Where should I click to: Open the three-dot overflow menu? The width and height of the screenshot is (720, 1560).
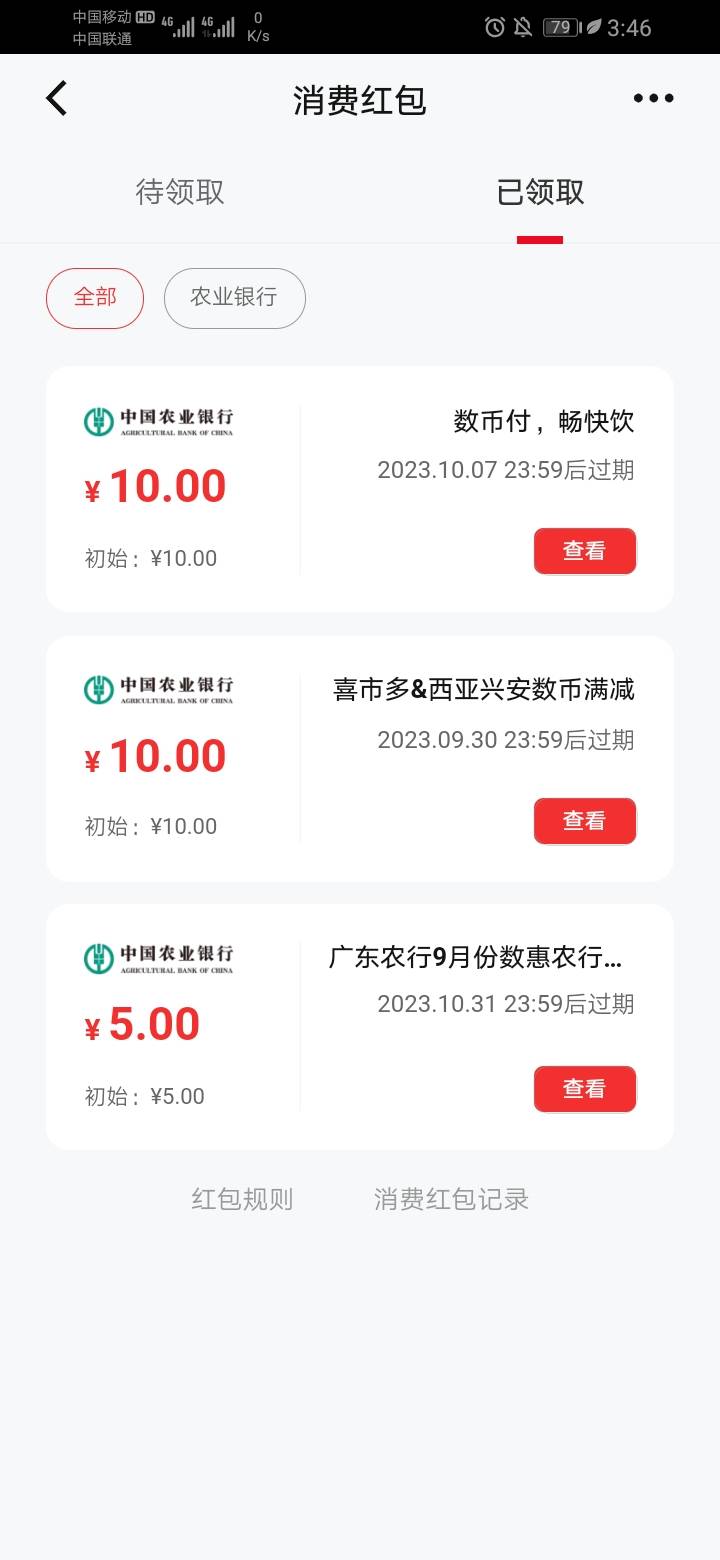653,98
